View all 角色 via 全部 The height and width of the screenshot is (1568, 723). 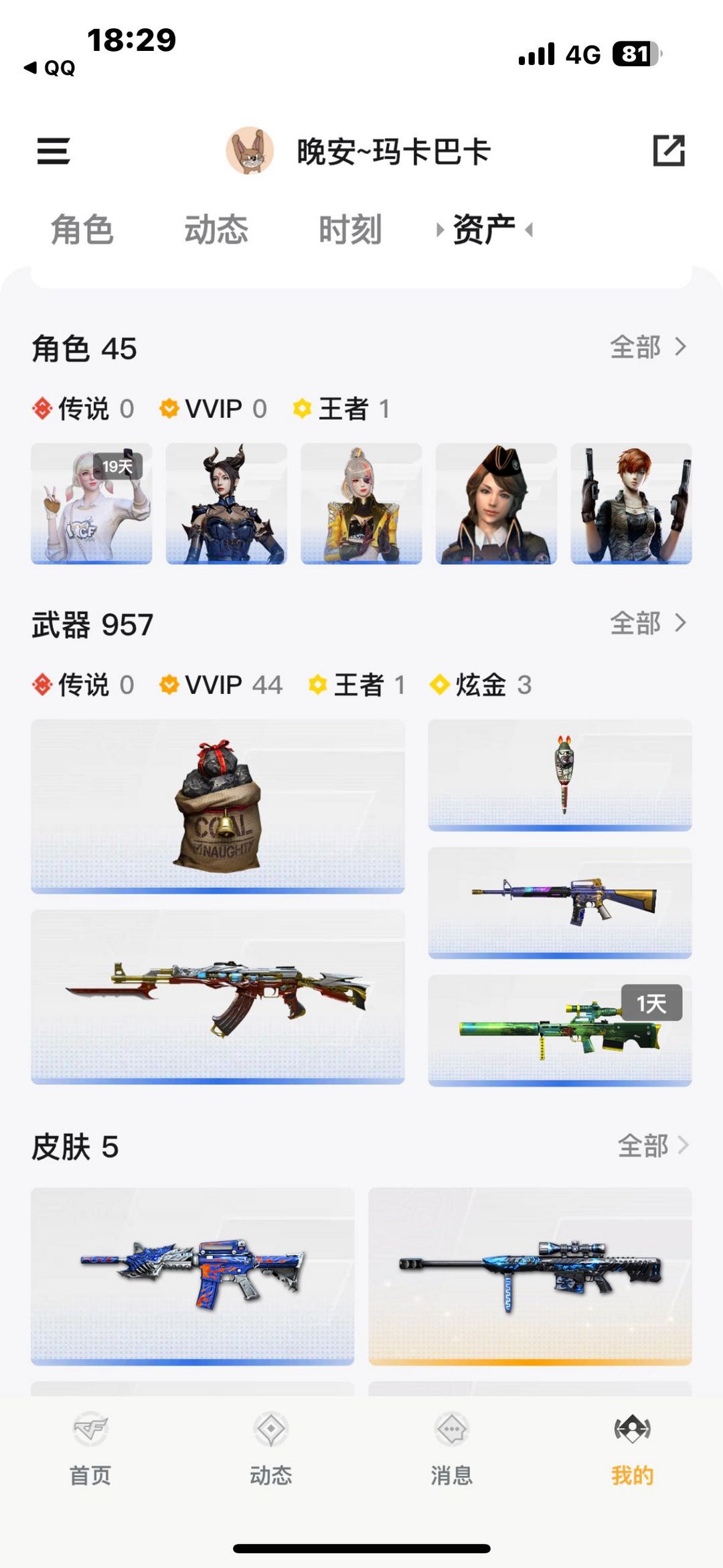pos(647,347)
